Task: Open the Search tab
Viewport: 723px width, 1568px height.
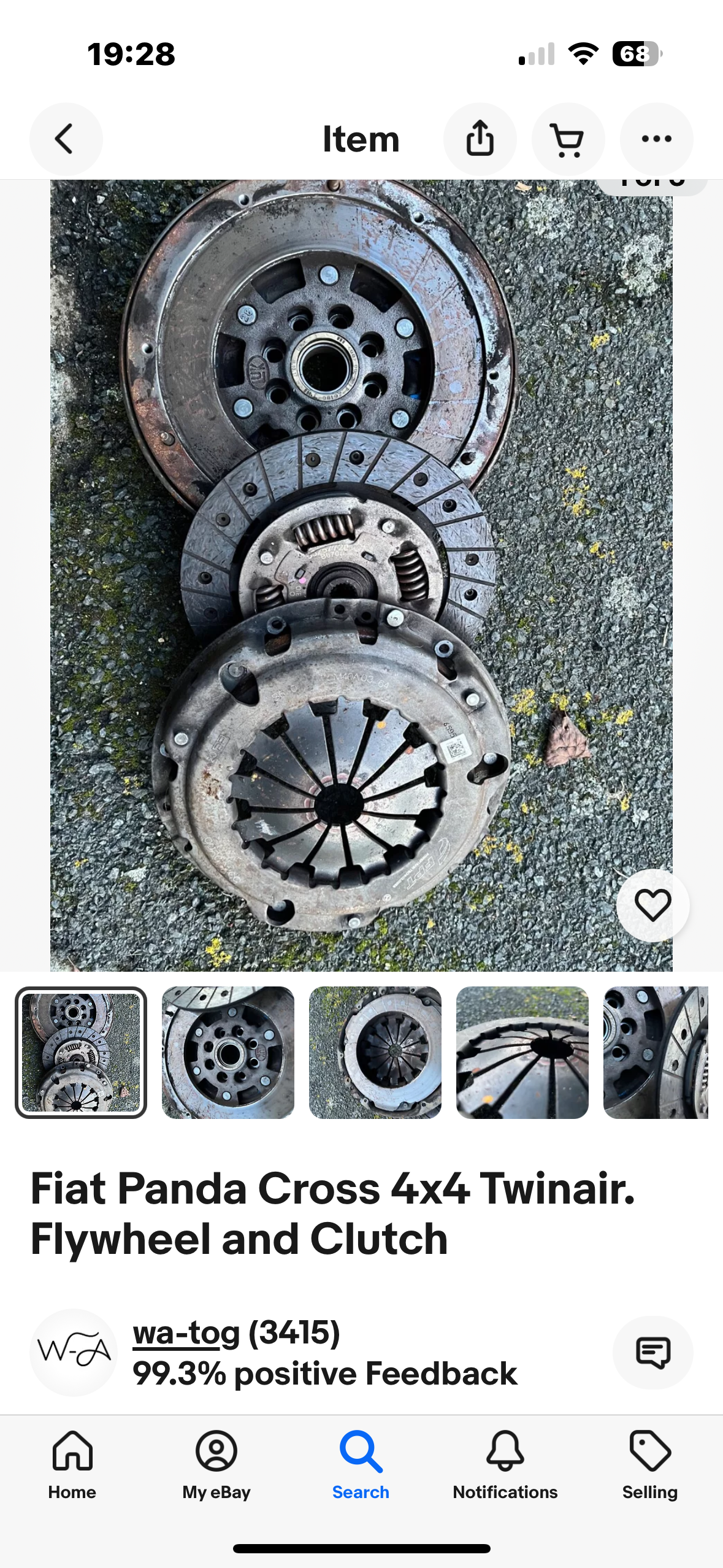Action: [361, 1465]
